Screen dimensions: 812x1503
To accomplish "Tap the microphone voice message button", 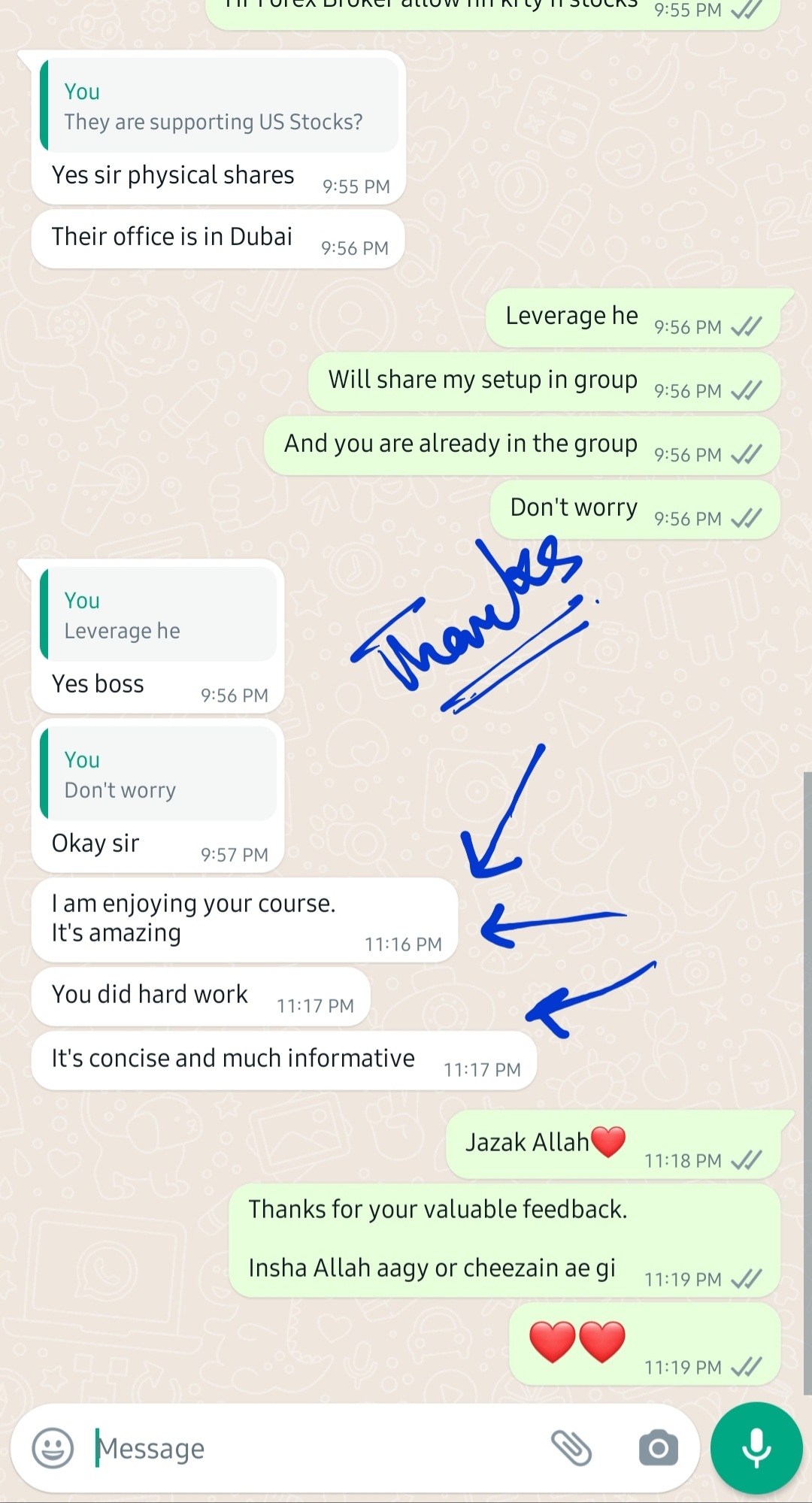I will 756,1447.
